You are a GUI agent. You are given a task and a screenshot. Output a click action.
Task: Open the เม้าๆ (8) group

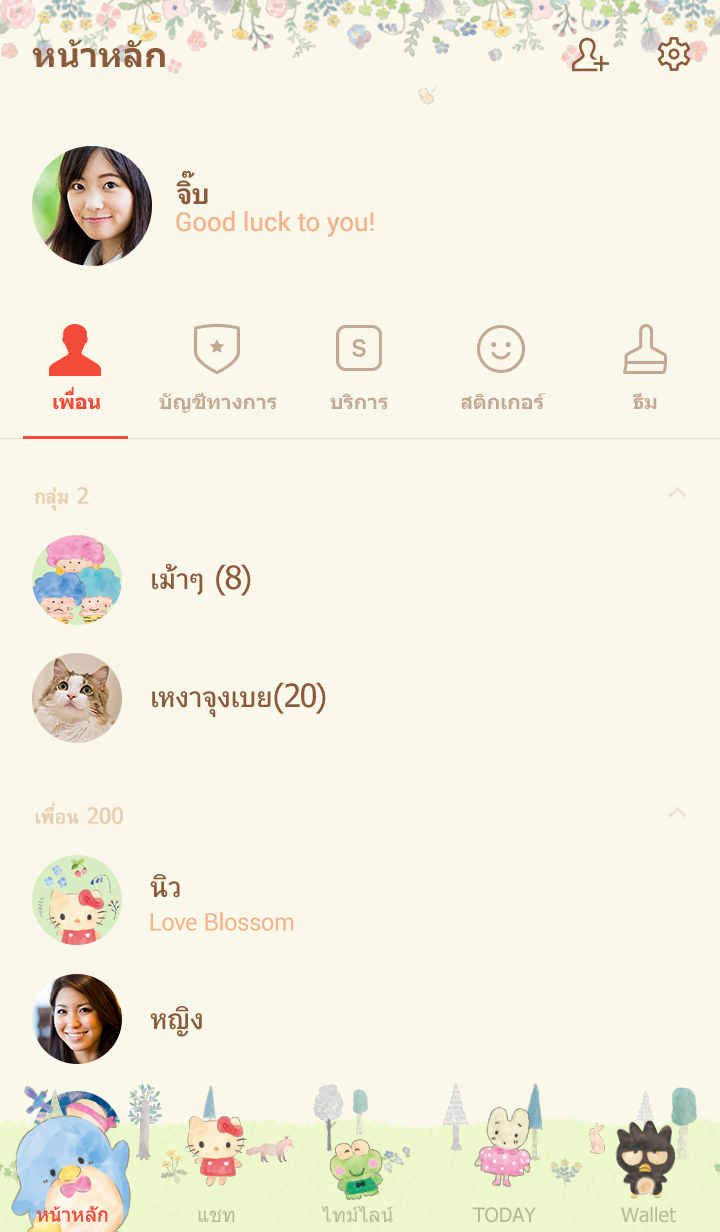[x=200, y=580]
